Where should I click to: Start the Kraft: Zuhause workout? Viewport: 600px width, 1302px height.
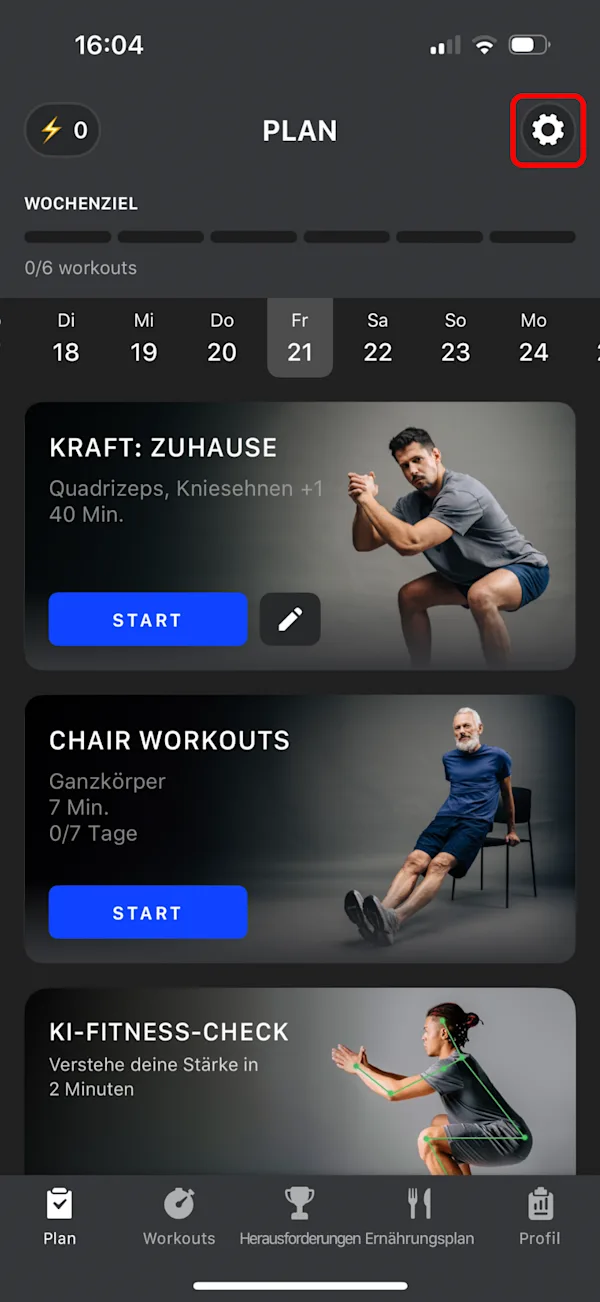(148, 619)
